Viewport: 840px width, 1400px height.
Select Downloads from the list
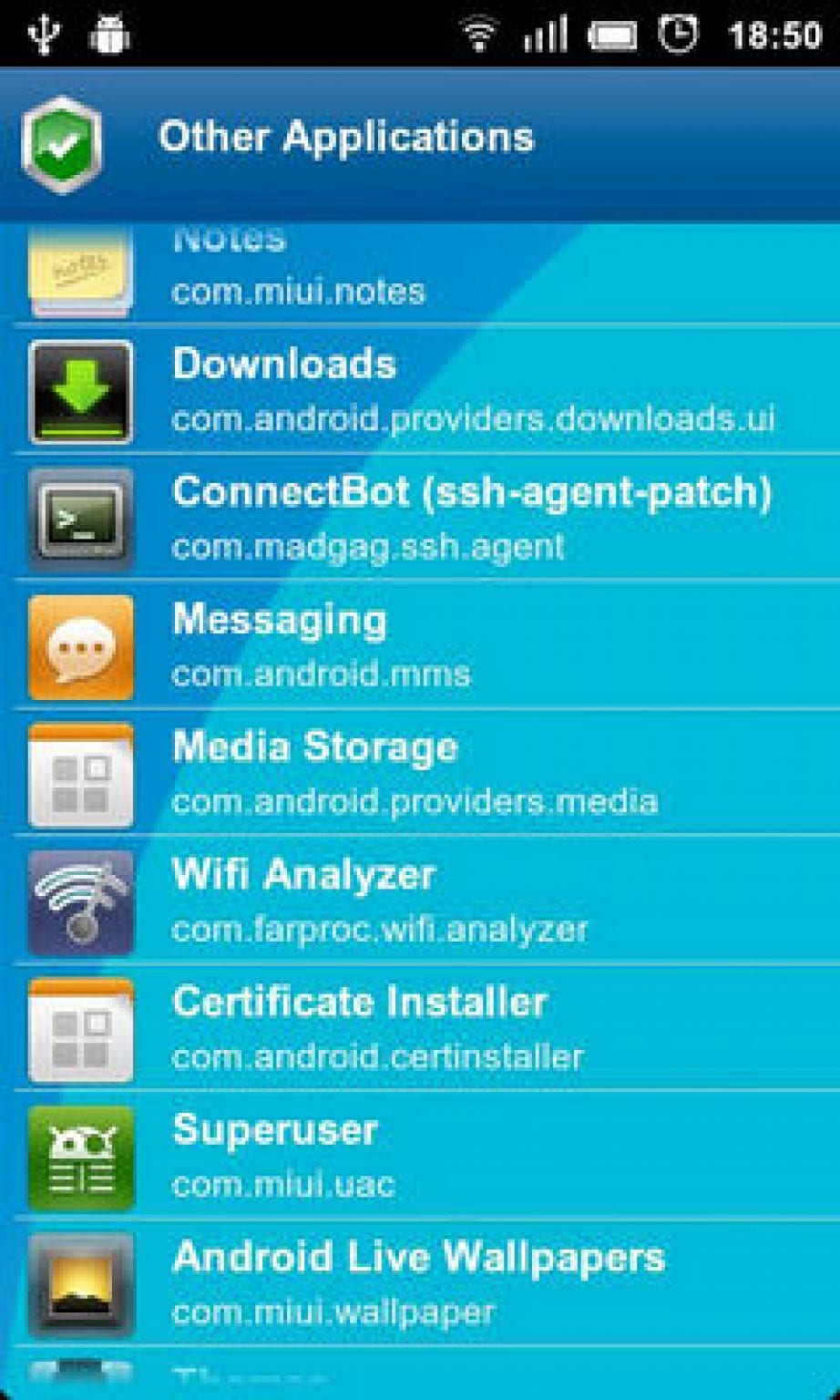click(419, 390)
